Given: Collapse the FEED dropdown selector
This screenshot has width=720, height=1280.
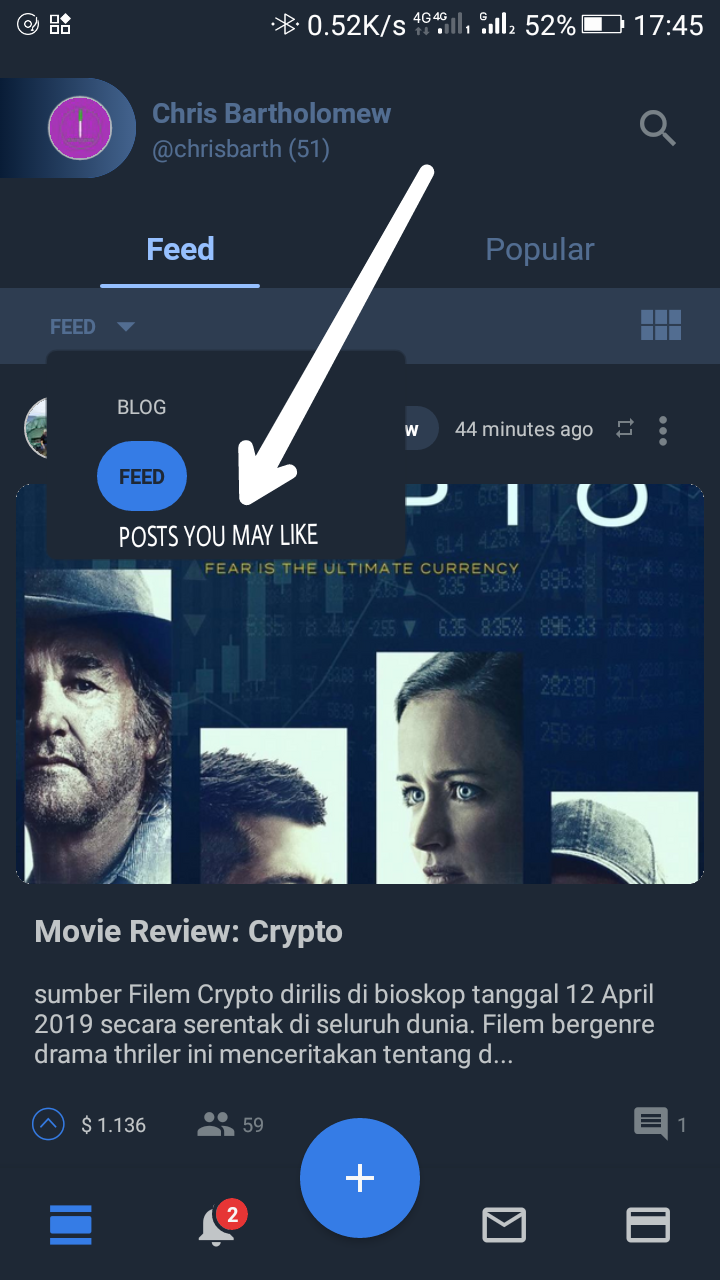Looking at the screenshot, I should (92, 327).
